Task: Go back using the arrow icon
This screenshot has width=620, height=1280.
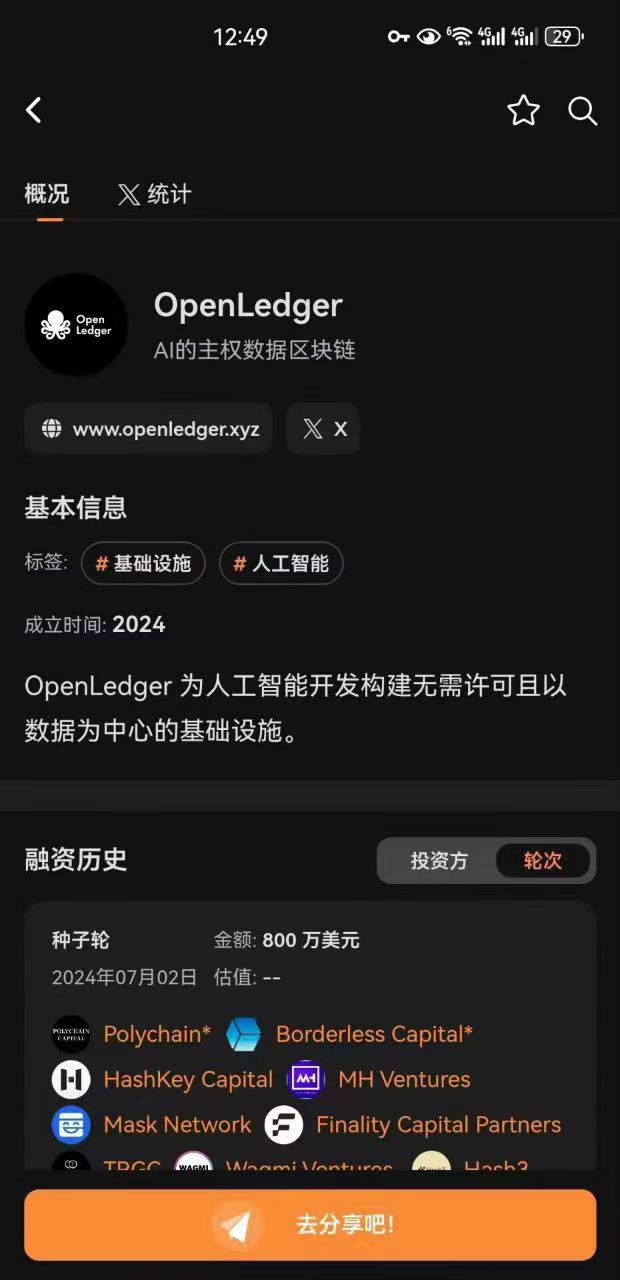Action: pyautogui.click(x=34, y=110)
